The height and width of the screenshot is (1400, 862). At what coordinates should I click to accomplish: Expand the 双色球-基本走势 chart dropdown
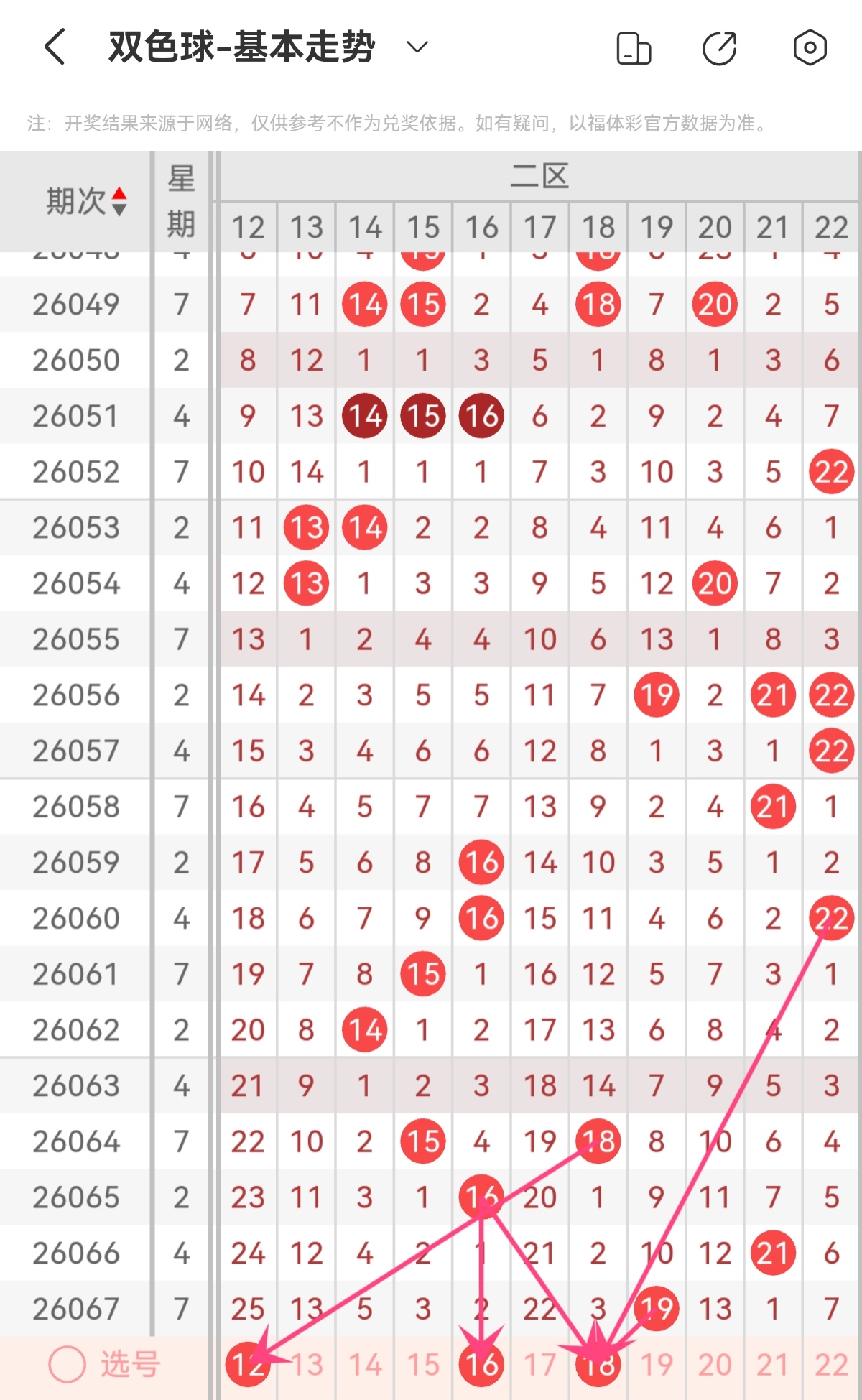417,47
